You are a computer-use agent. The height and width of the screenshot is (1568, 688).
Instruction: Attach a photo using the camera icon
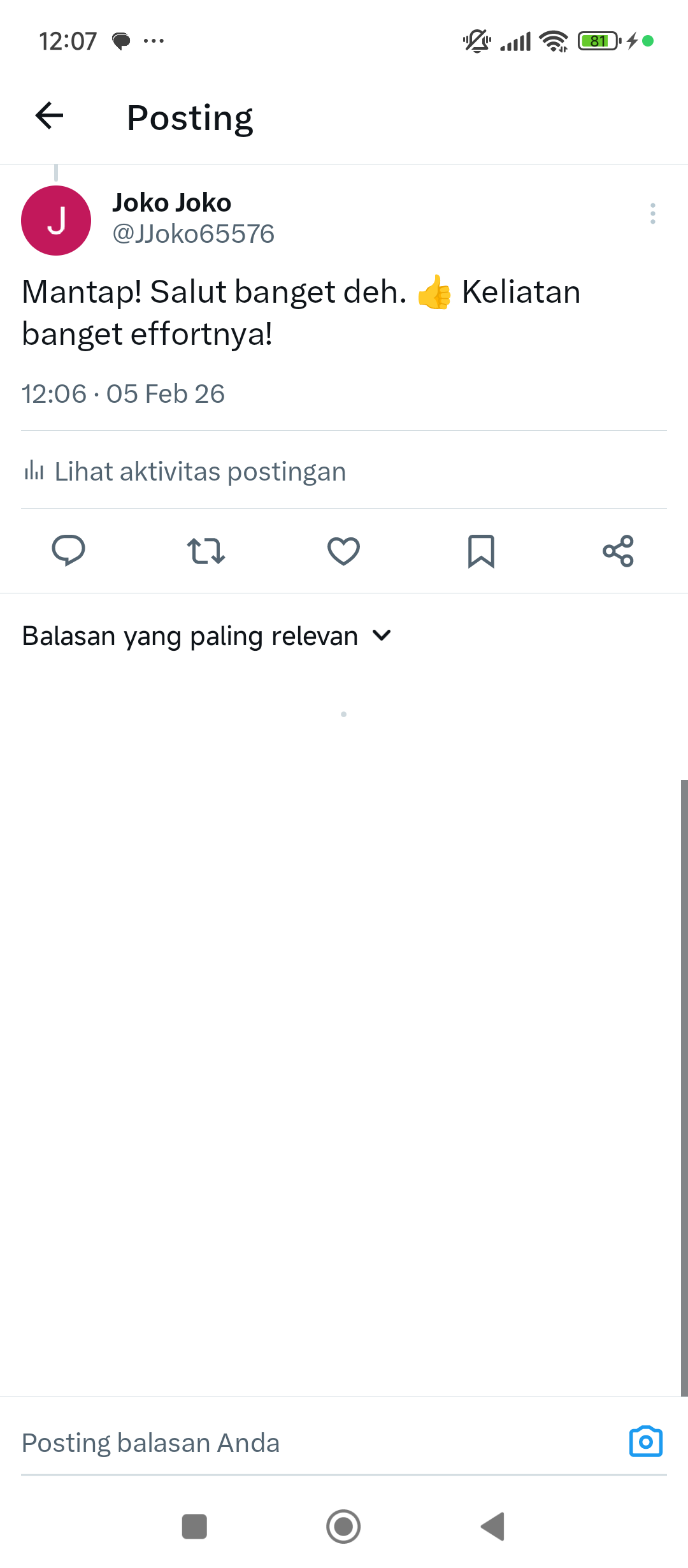point(645,1442)
